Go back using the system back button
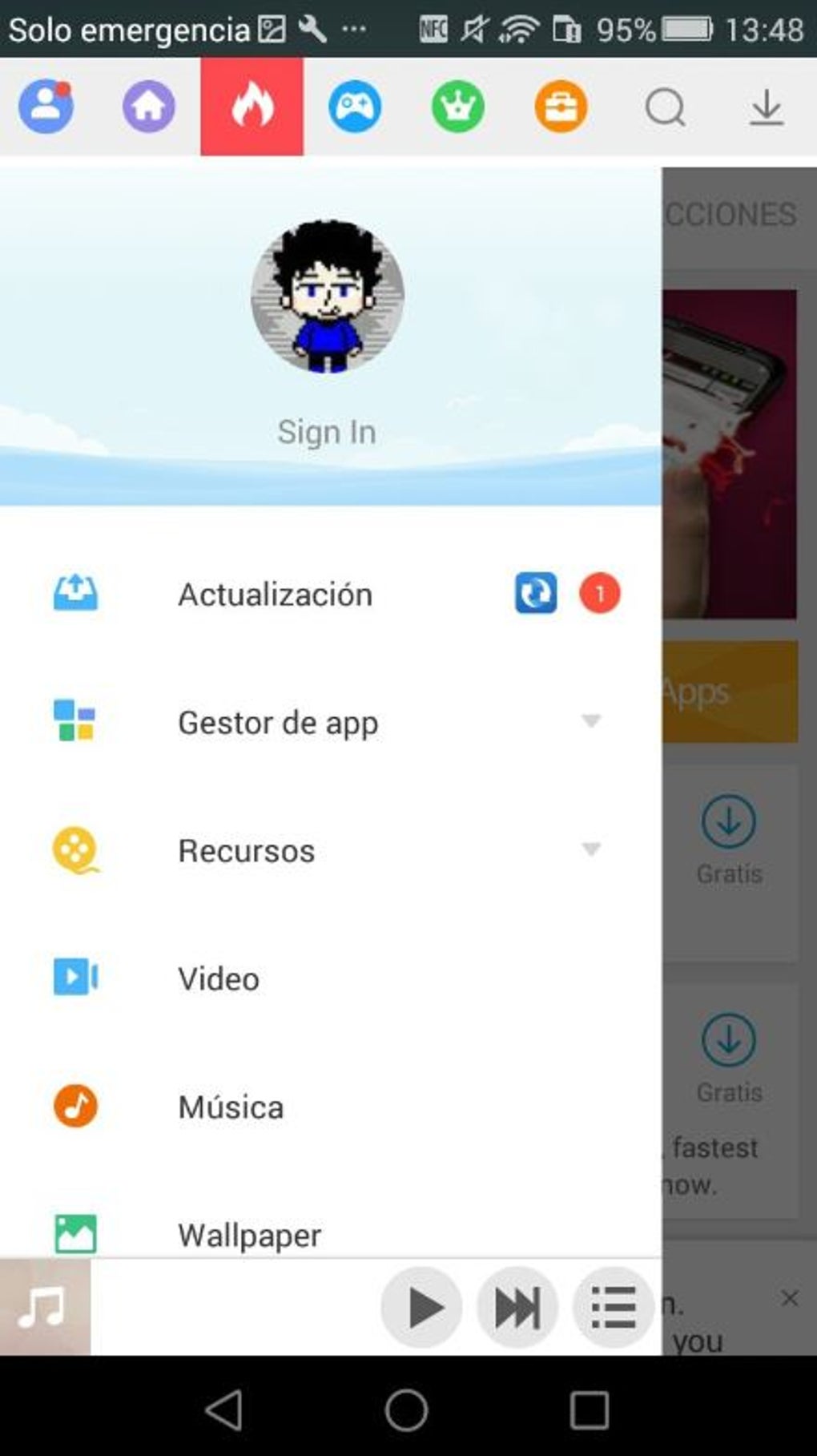This screenshot has width=817, height=1456. 224,1409
